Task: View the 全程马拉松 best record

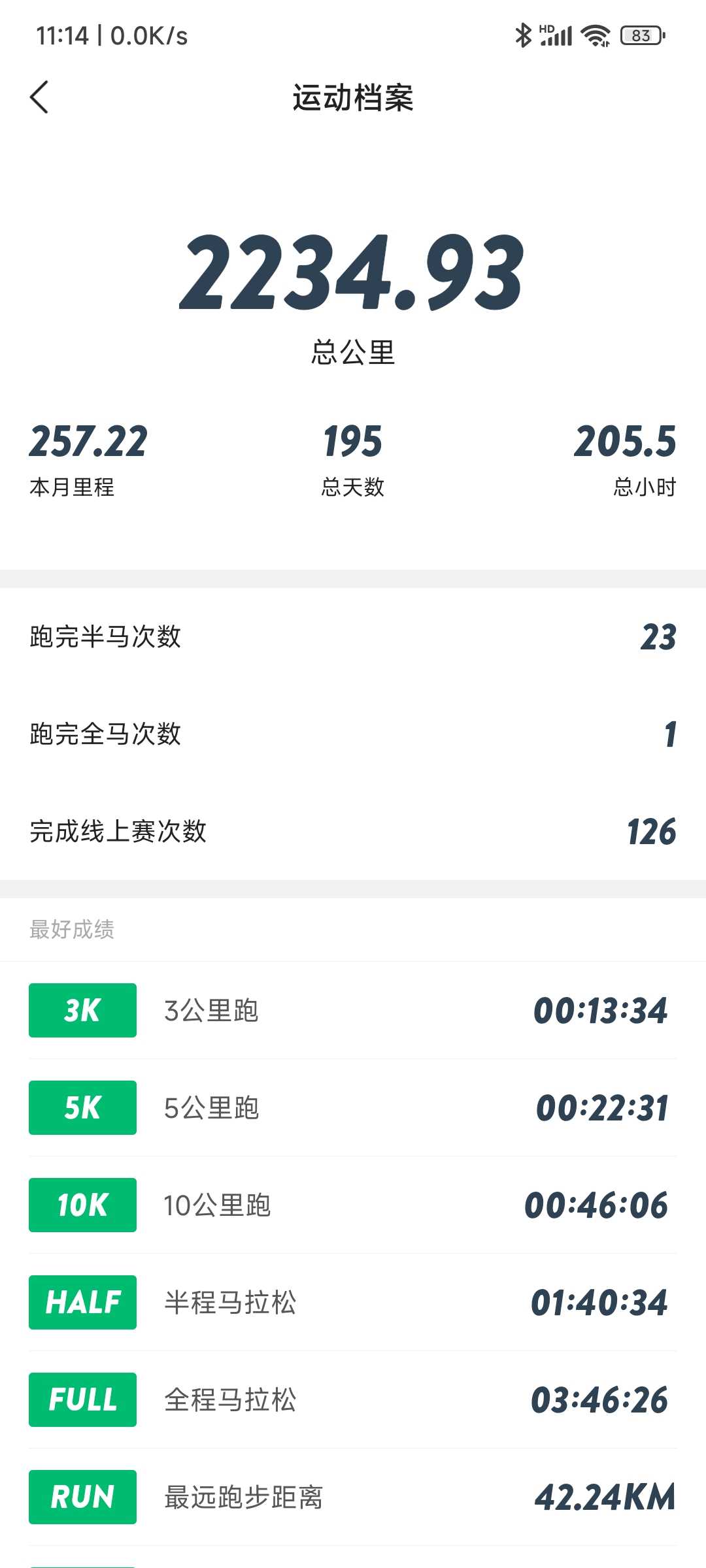Action: tap(353, 1399)
